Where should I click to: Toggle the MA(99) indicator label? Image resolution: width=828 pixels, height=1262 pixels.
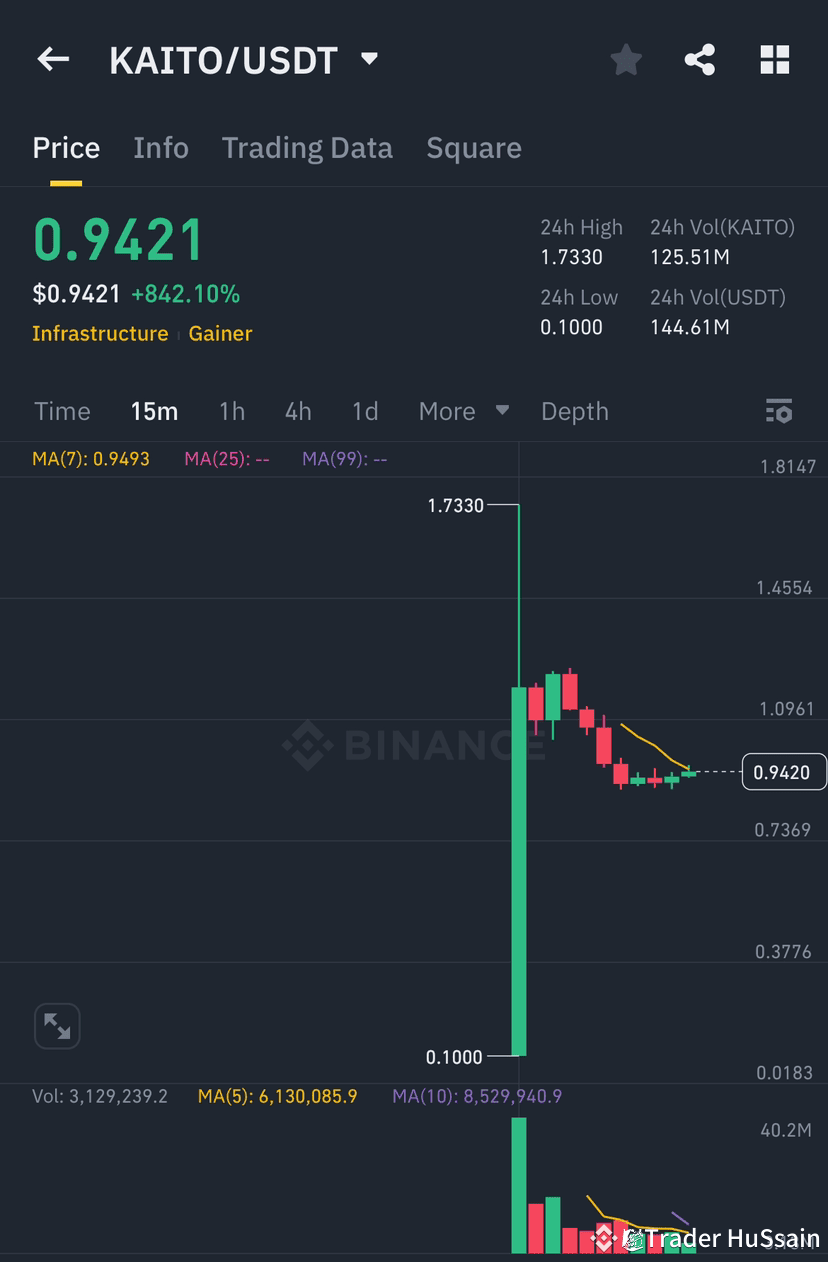click(344, 458)
